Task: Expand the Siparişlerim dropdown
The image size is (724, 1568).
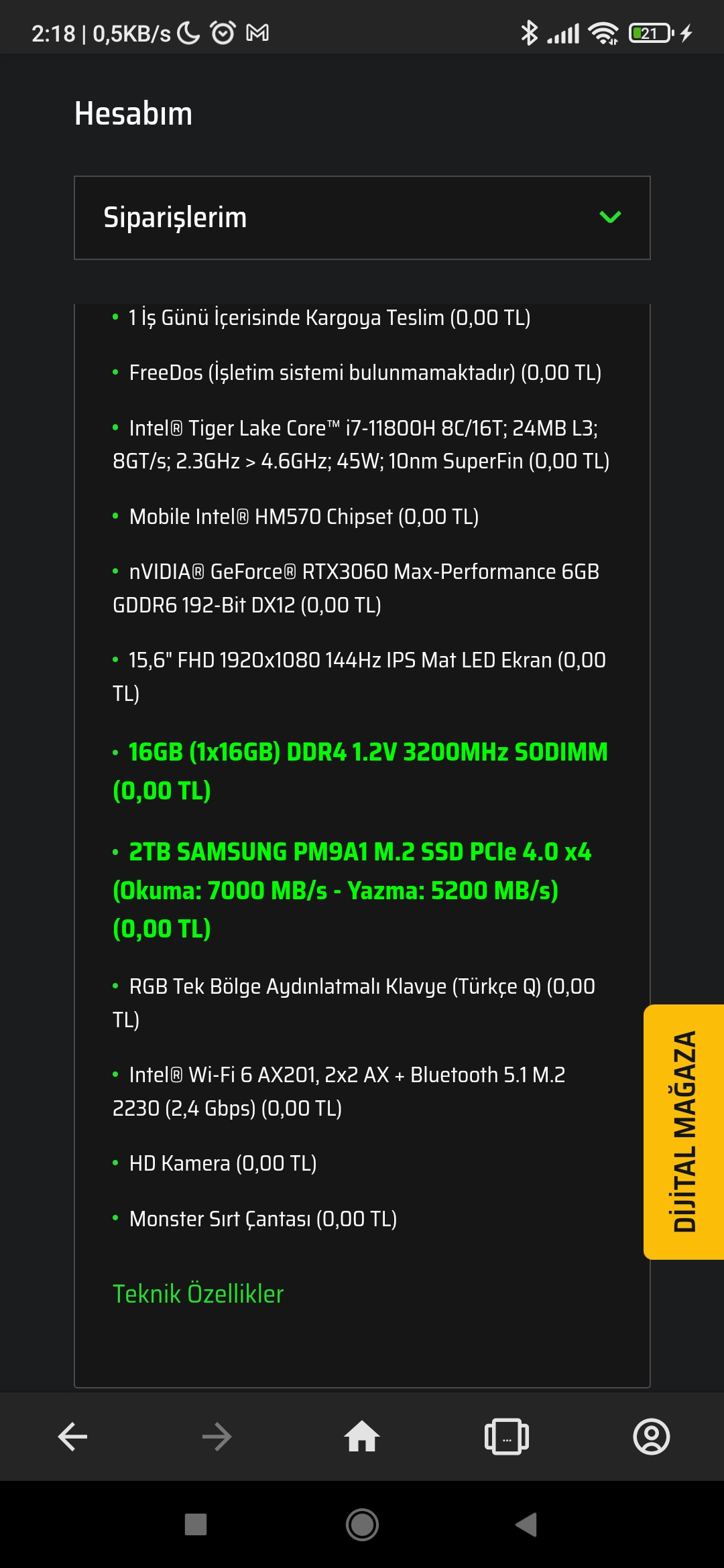Action: pos(362,218)
